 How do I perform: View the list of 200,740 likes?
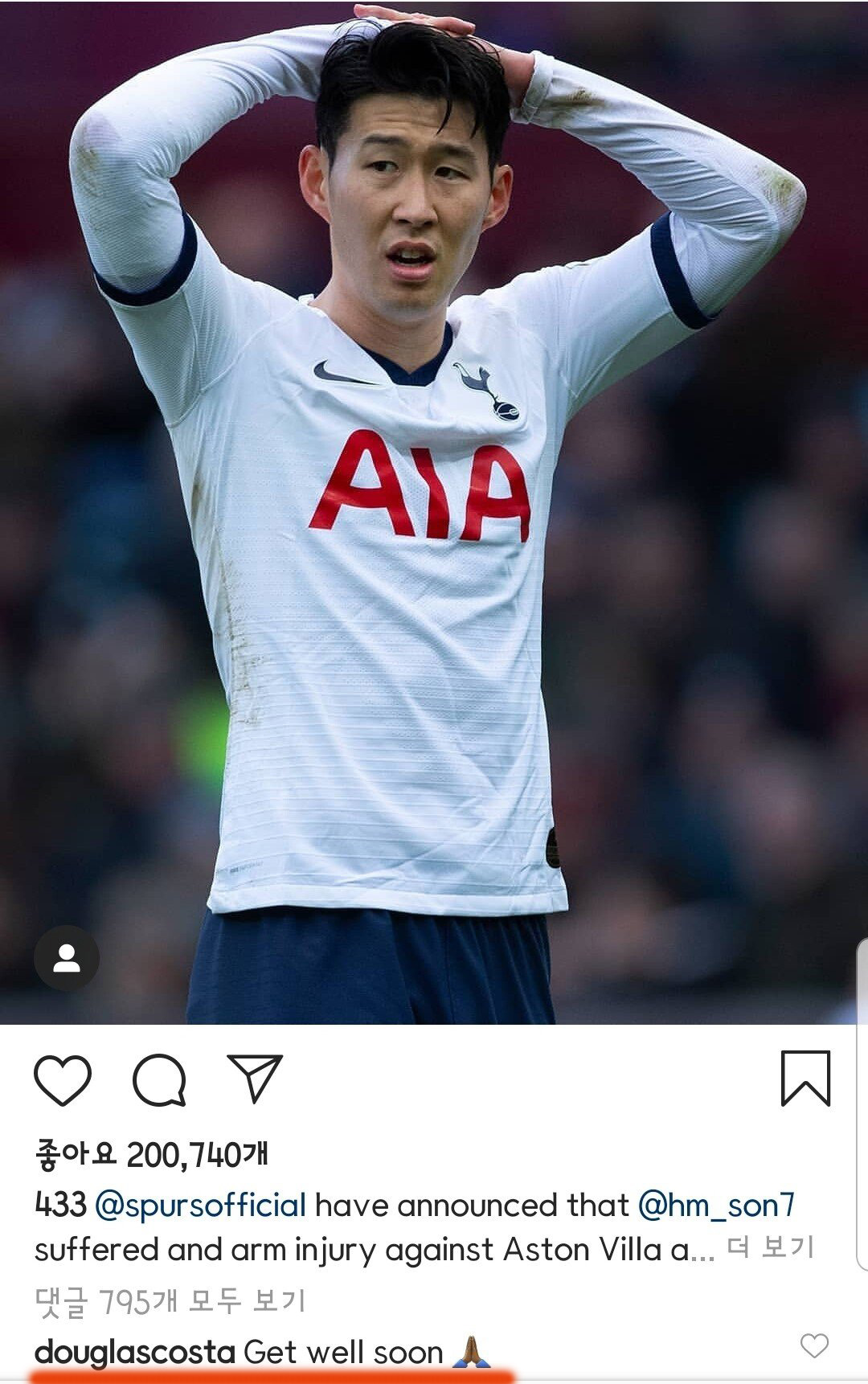click(x=151, y=1155)
